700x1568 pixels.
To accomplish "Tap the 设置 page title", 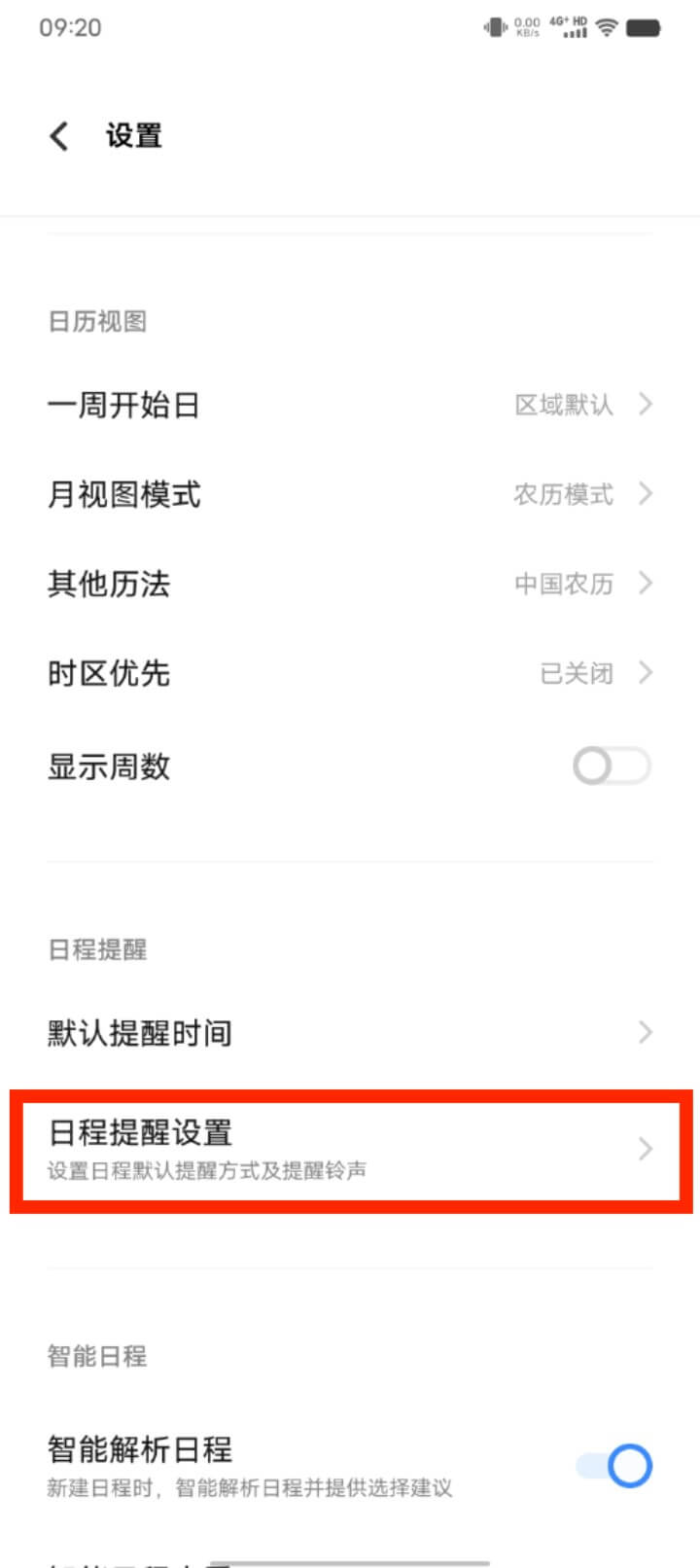I will (135, 135).
